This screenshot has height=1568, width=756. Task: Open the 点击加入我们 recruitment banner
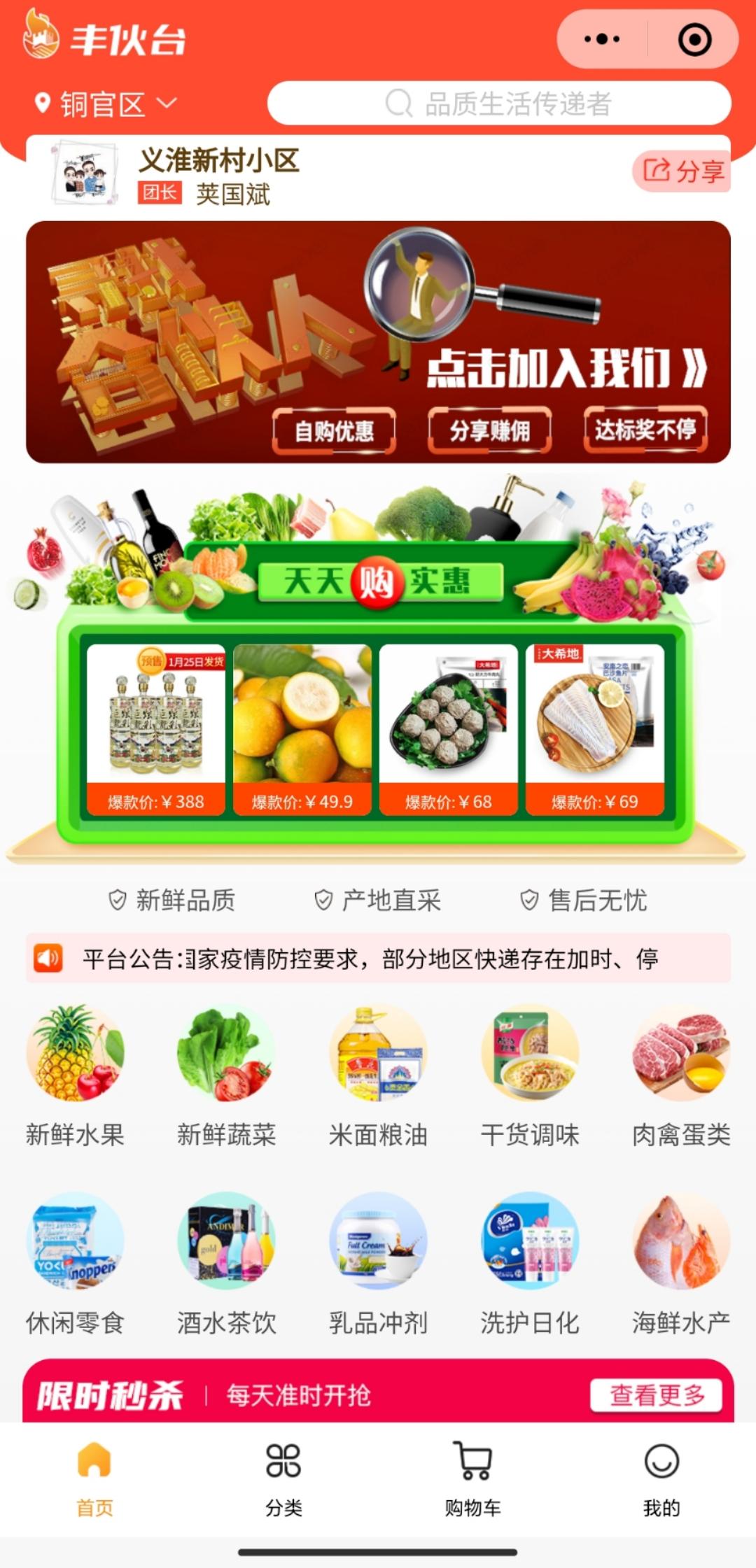click(378, 341)
